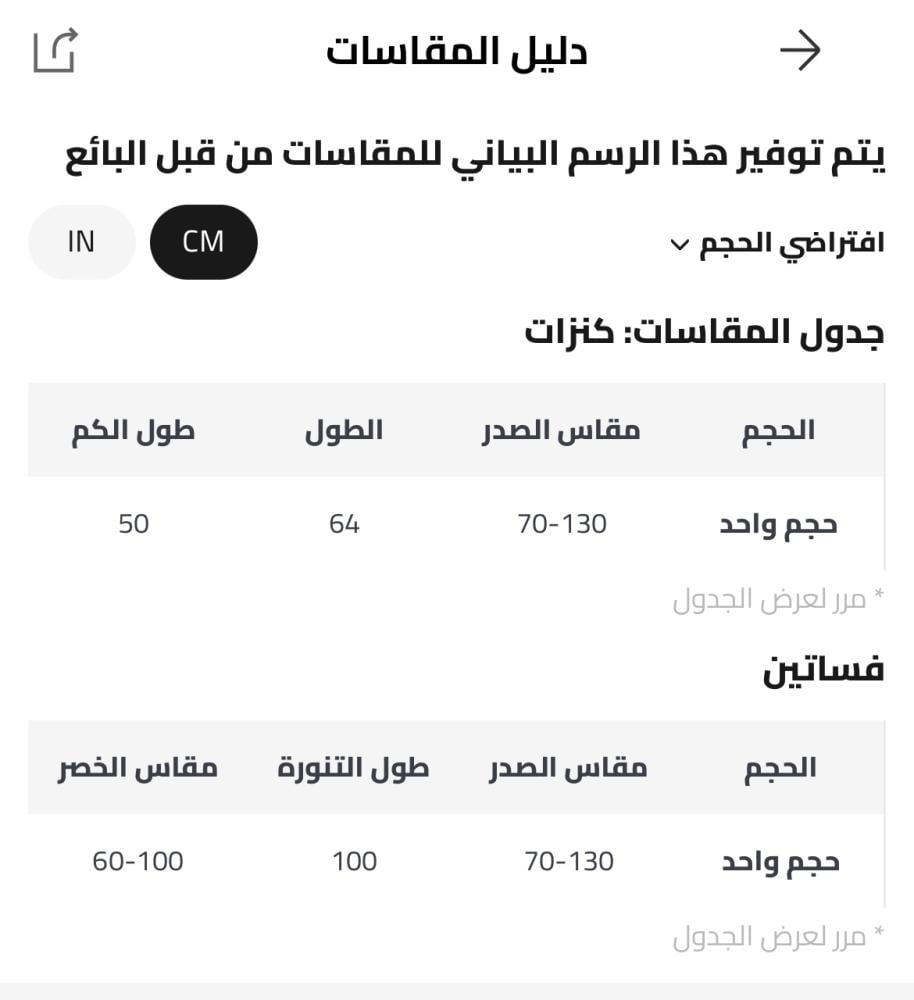Go back using the arrow icon
Screen dimensions: 914x1000
tap(800, 51)
